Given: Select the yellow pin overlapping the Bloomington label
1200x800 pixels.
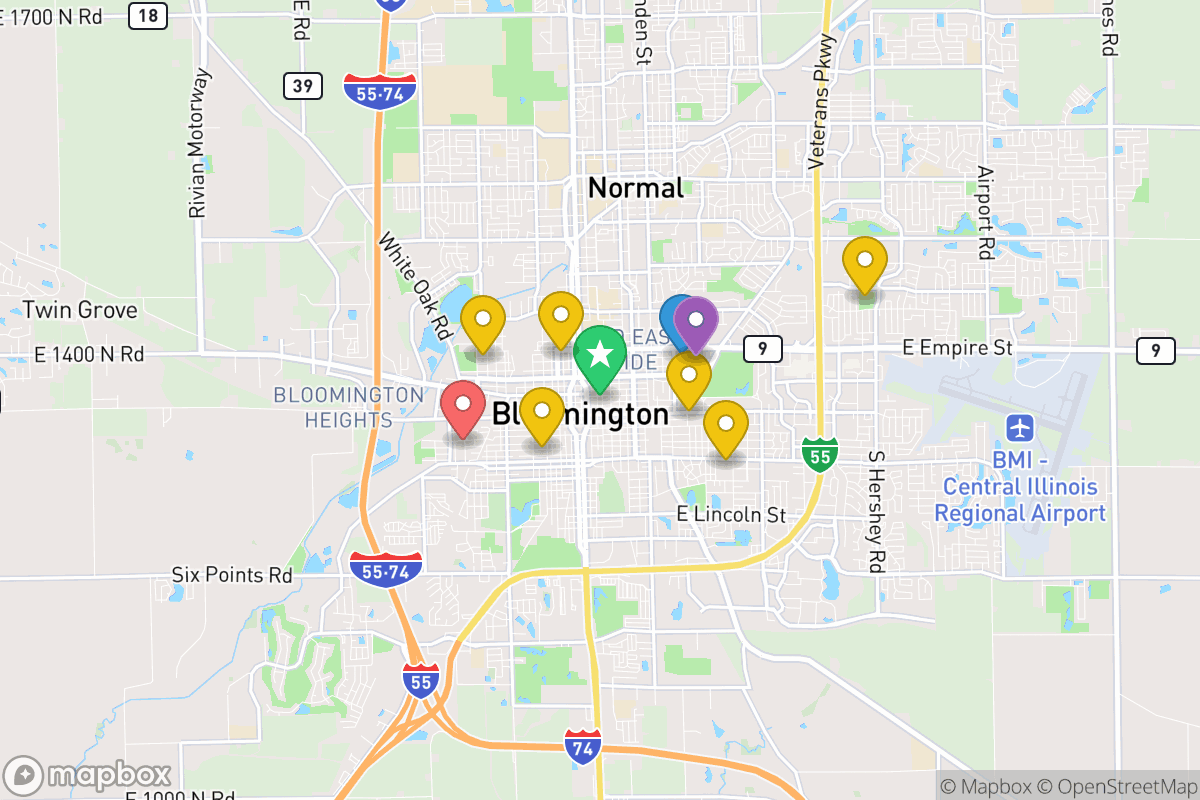Looking at the screenshot, I should 542,412.
